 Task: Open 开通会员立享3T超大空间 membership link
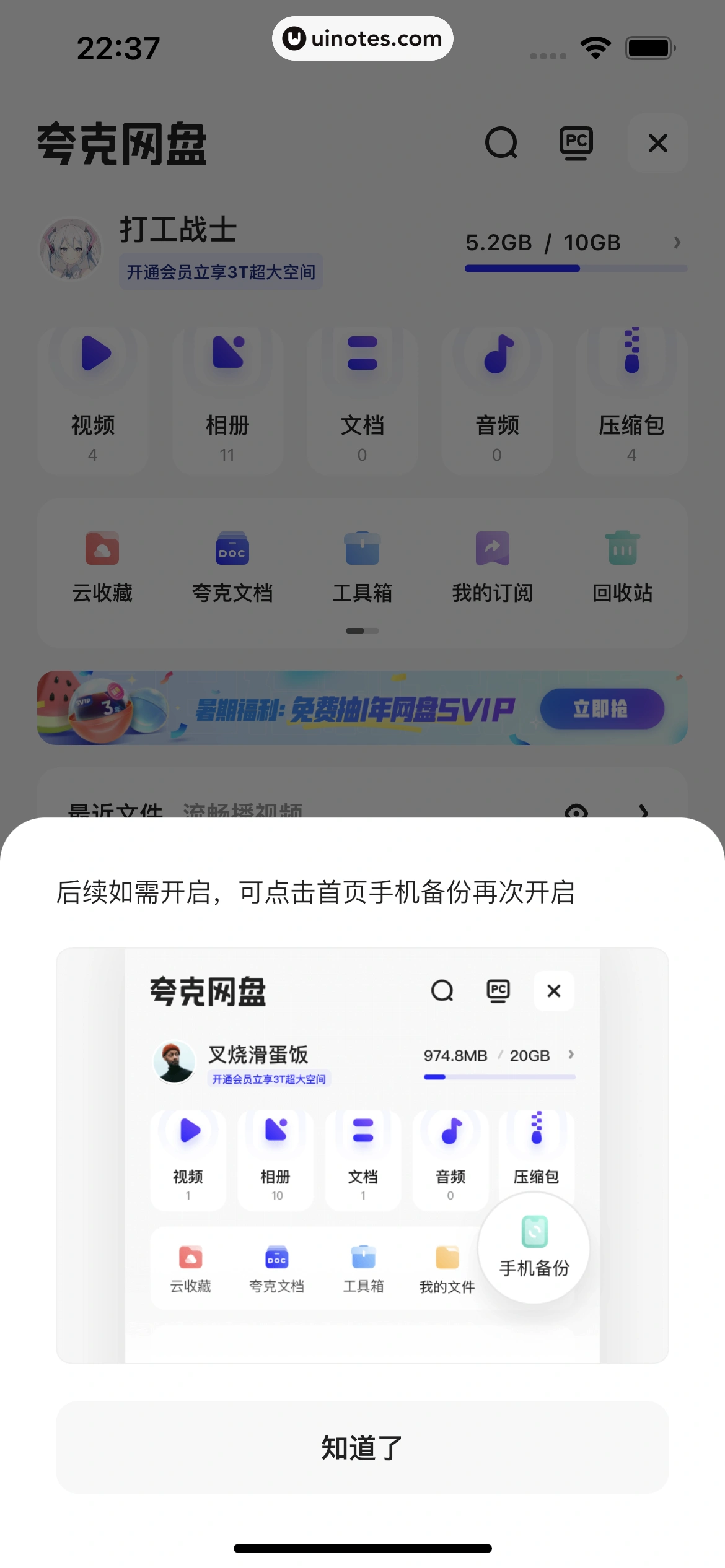pyautogui.click(x=221, y=271)
